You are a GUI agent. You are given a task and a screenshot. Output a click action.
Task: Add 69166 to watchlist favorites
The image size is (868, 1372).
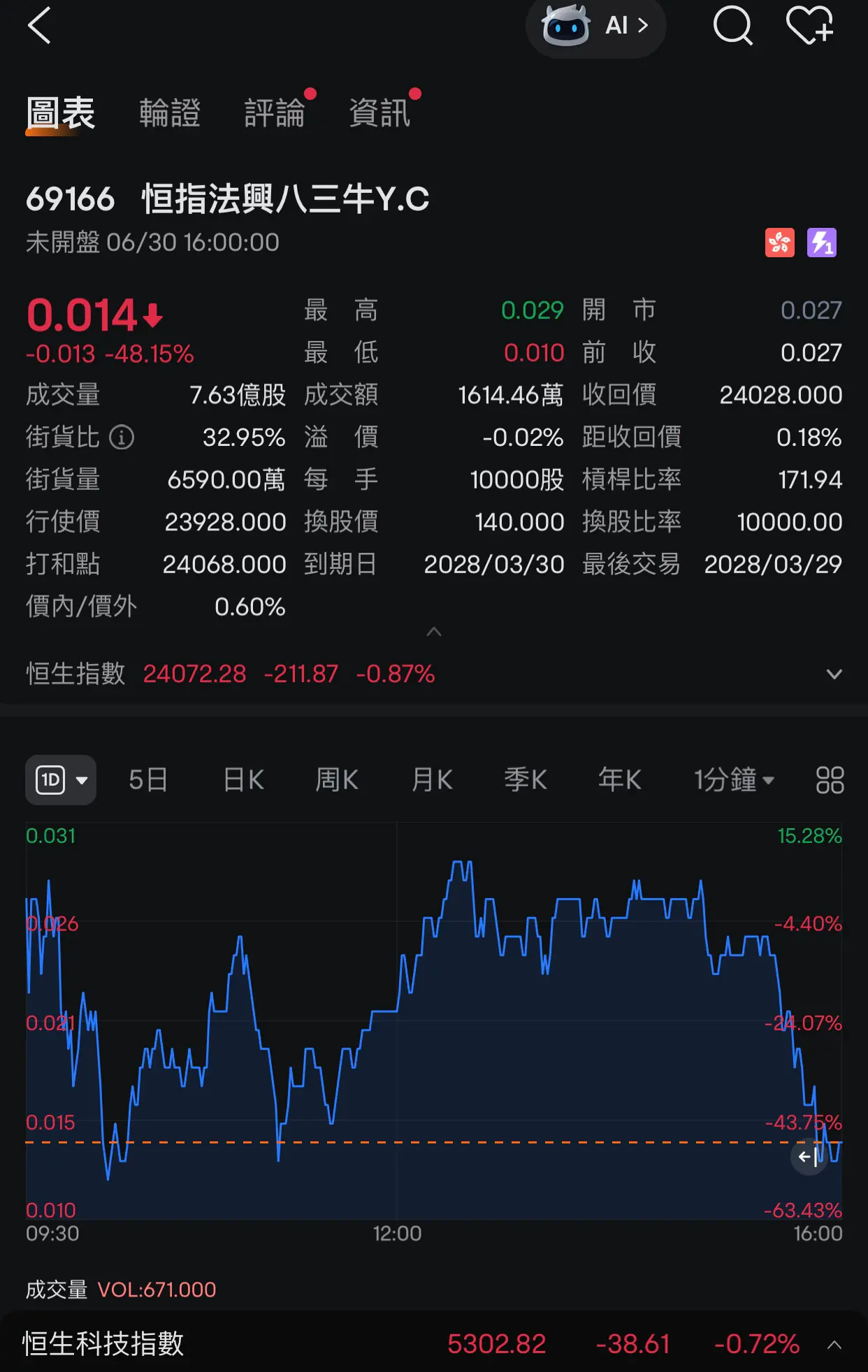click(x=809, y=27)
